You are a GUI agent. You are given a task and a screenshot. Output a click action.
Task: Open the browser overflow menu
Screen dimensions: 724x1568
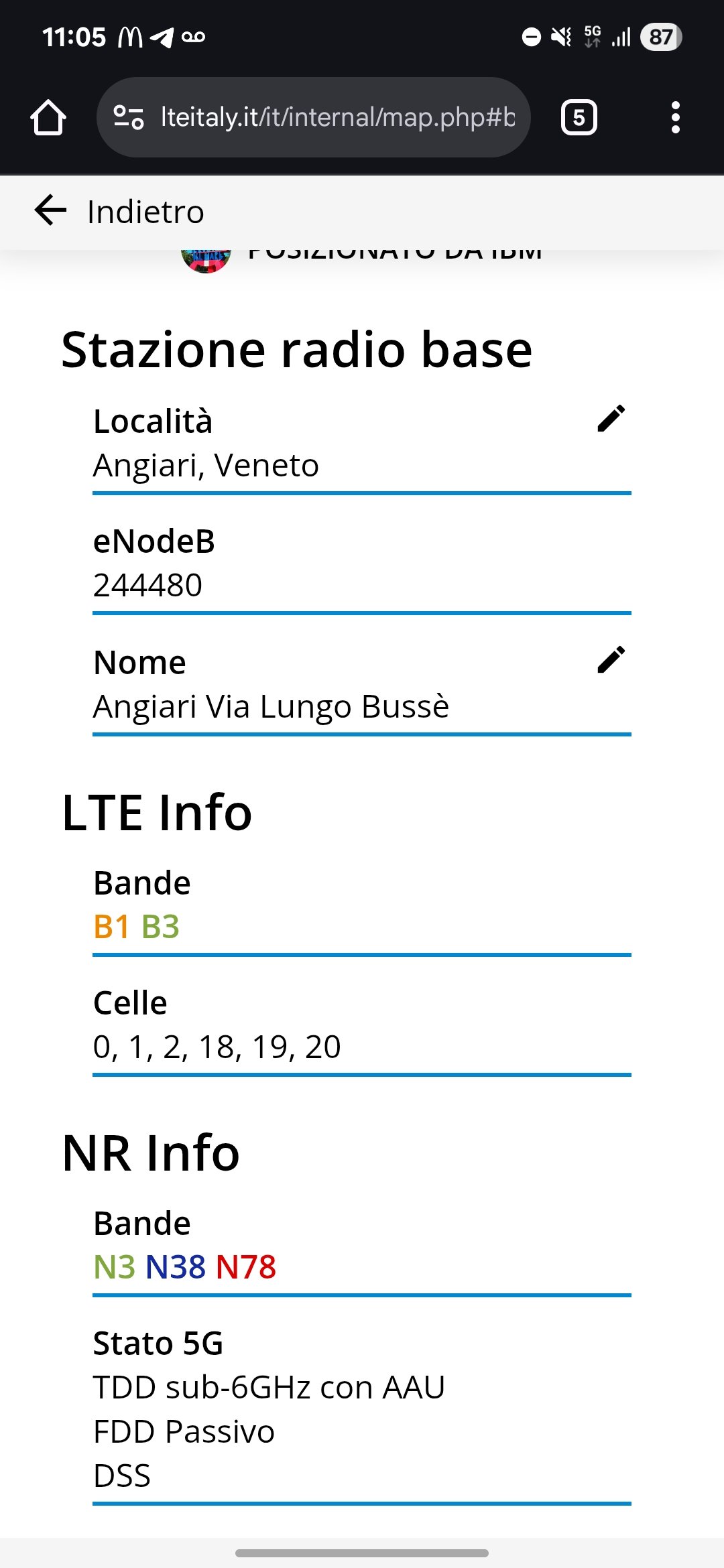pos(675,118)
